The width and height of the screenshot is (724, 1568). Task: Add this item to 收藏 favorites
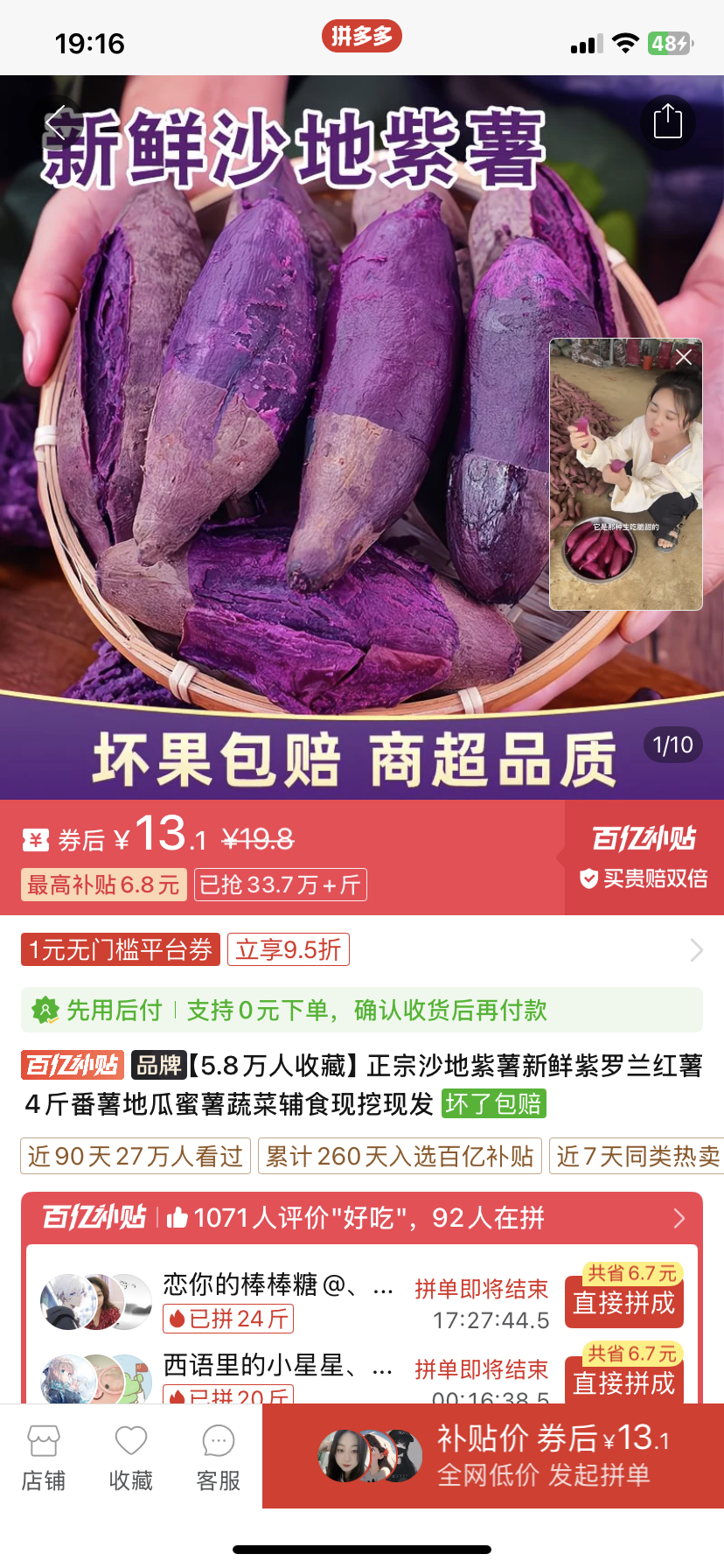131,1458
